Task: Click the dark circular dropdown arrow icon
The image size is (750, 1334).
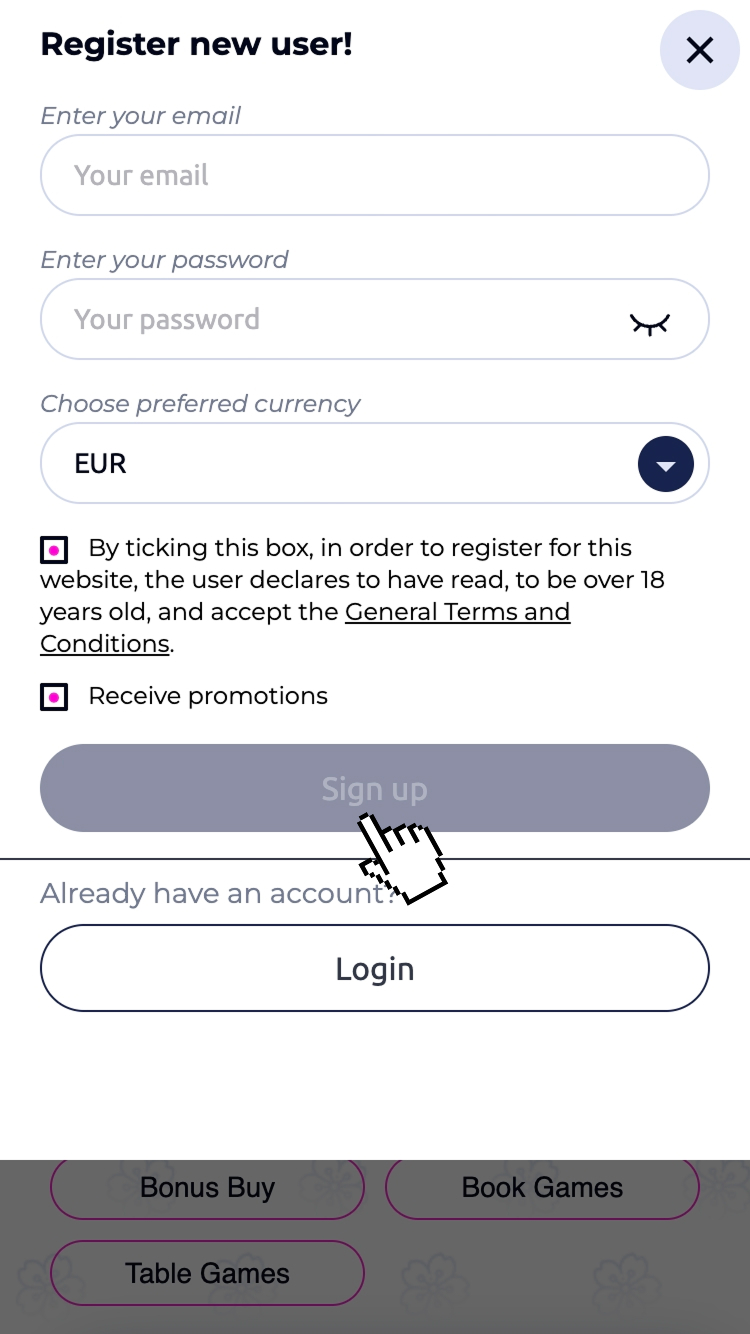Action: [665, 463]
